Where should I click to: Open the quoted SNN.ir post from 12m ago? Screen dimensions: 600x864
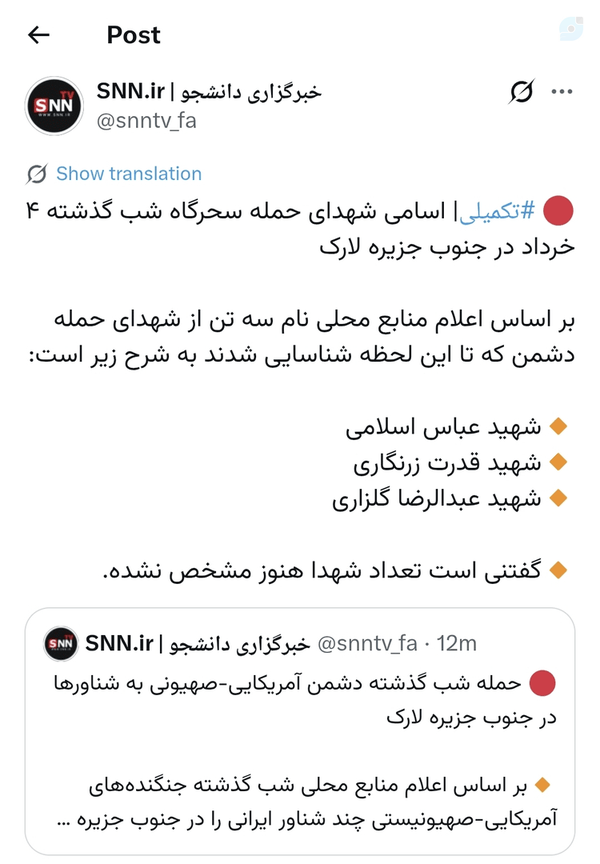pos(300,731)
